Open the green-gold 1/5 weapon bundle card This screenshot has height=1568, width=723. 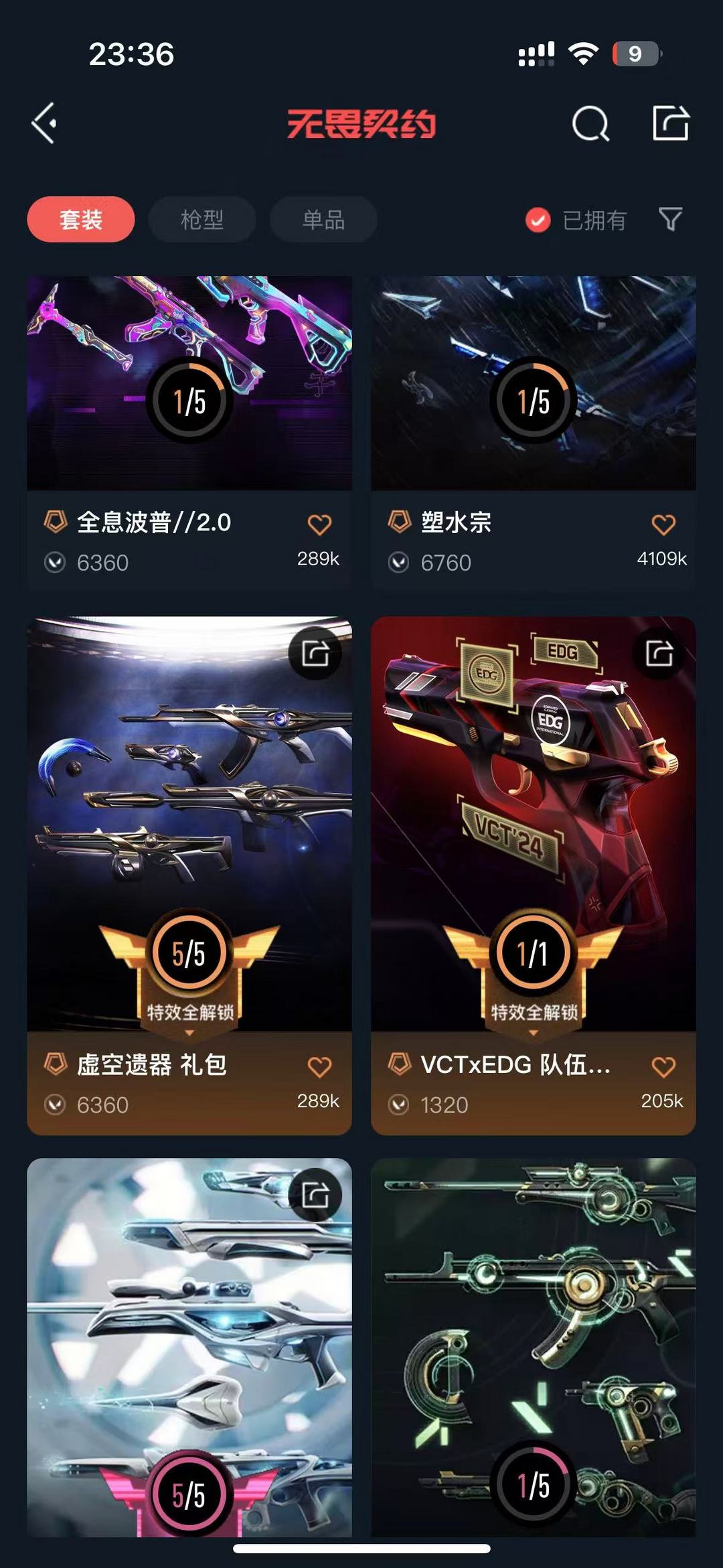533,1340
